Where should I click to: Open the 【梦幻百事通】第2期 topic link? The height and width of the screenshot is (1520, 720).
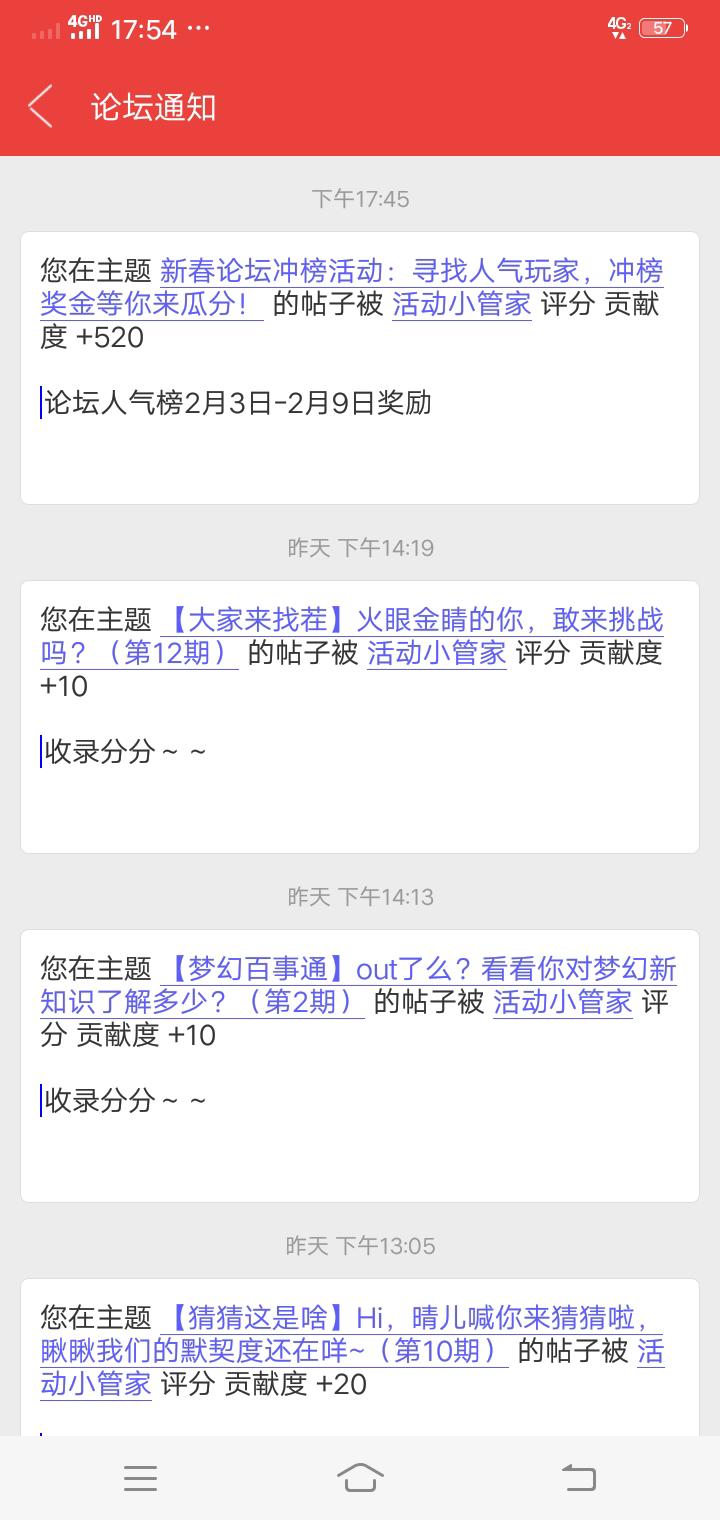[359, 985]
